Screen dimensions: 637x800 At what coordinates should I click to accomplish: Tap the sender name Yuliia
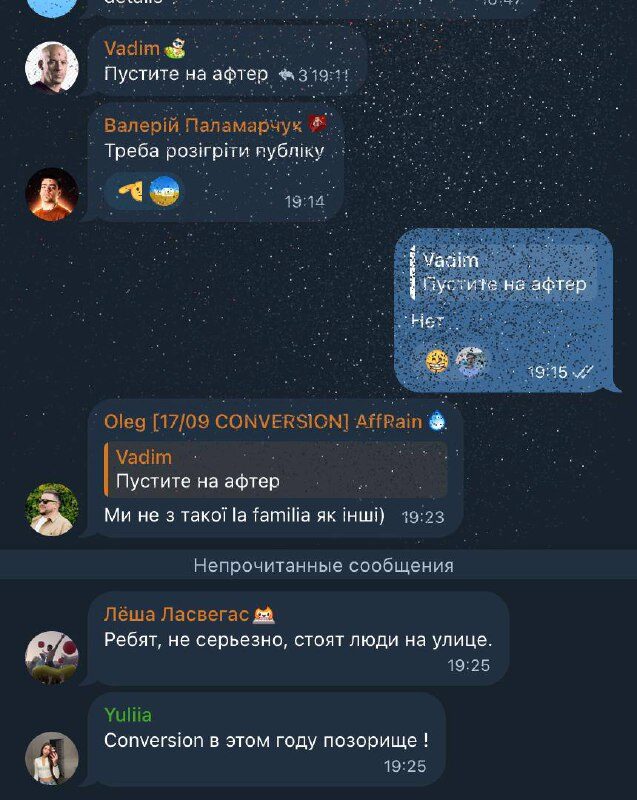[128, 714]
